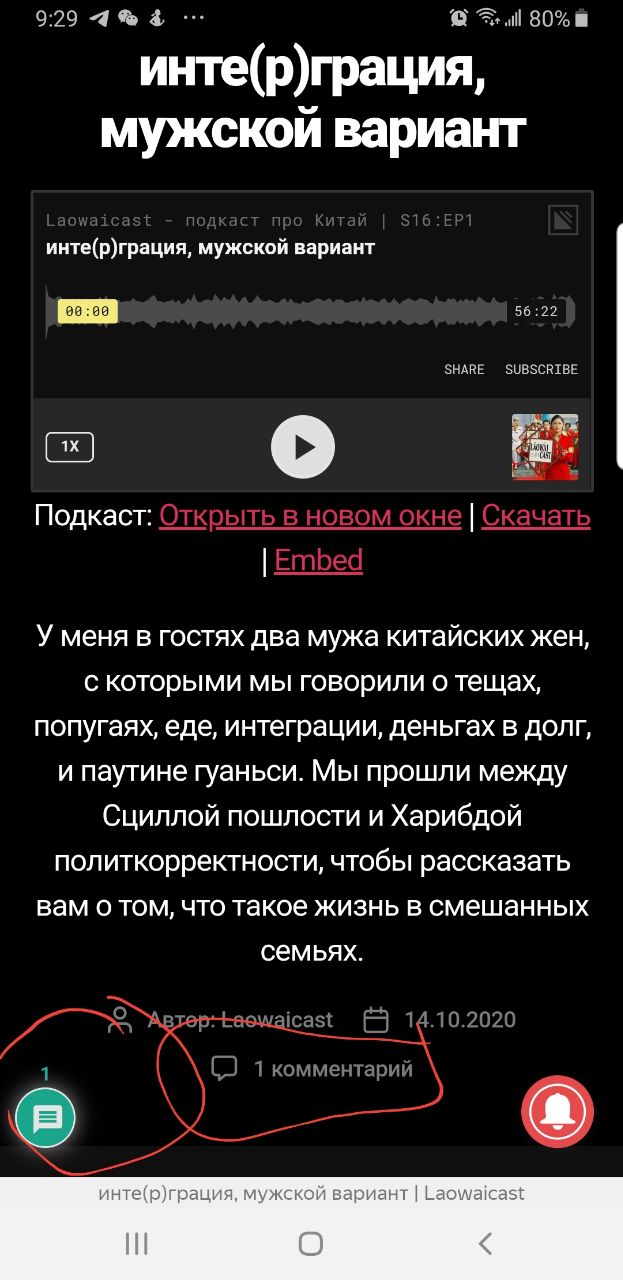Go back using the system navigation bar
The height and width of the screenshot is (1280, 623).
tap(485, 1243)
